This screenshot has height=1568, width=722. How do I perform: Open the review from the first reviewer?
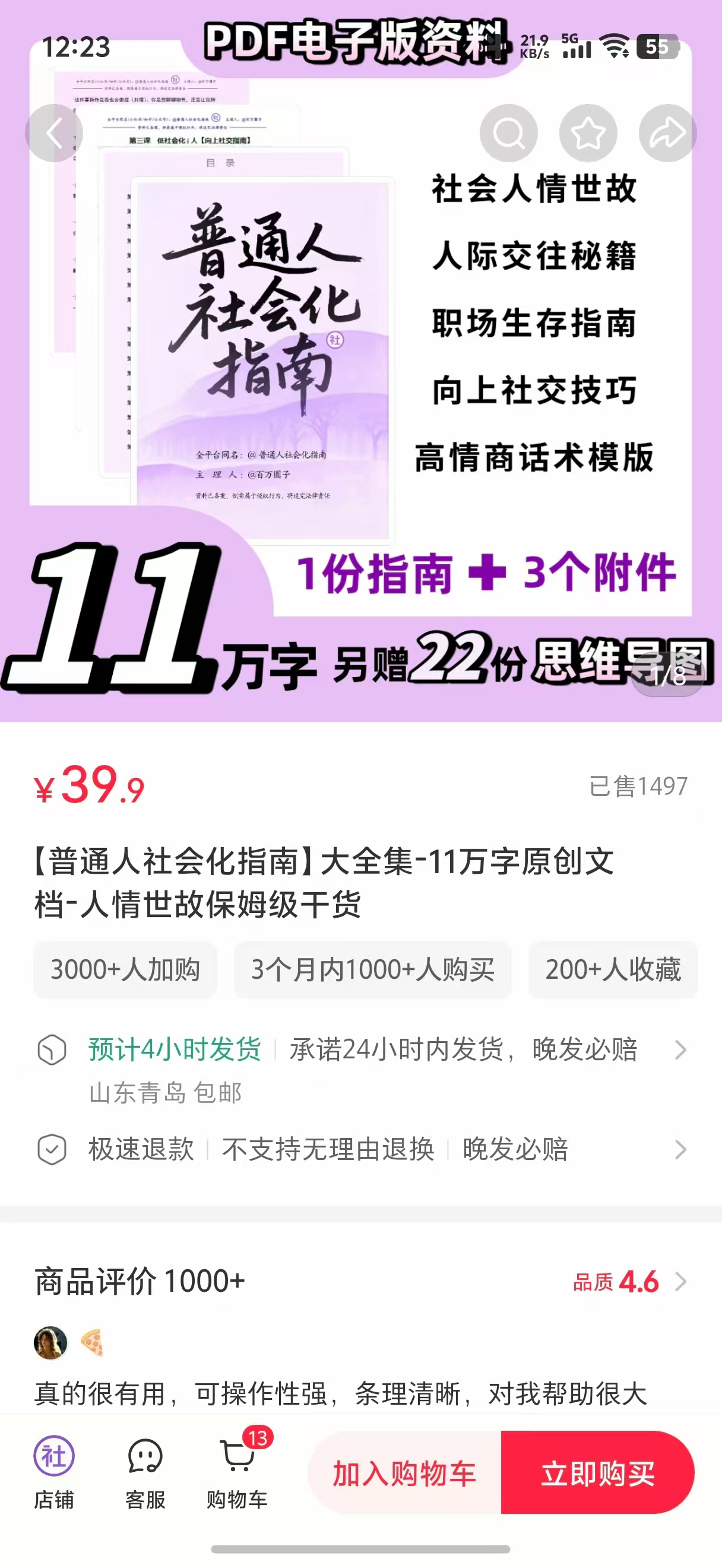tap(341, 1393)
